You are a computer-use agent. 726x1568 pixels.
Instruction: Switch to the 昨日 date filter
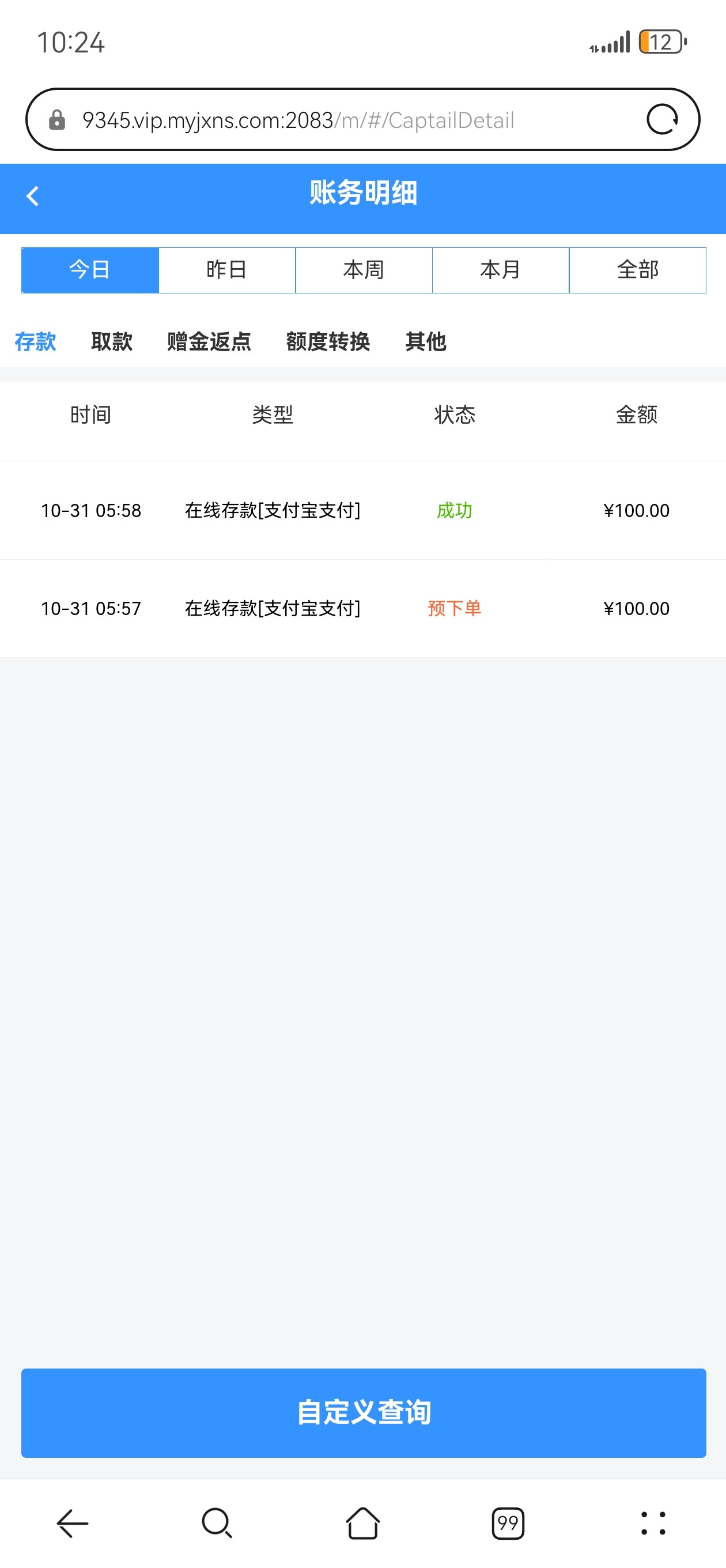[x=227, y=270]
